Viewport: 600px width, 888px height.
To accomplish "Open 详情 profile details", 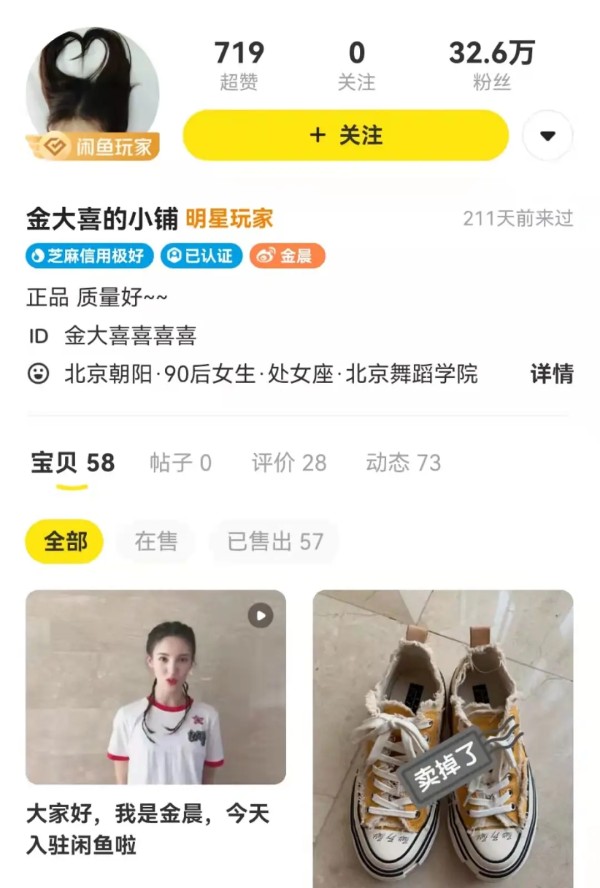I will [x=551, y=374].
